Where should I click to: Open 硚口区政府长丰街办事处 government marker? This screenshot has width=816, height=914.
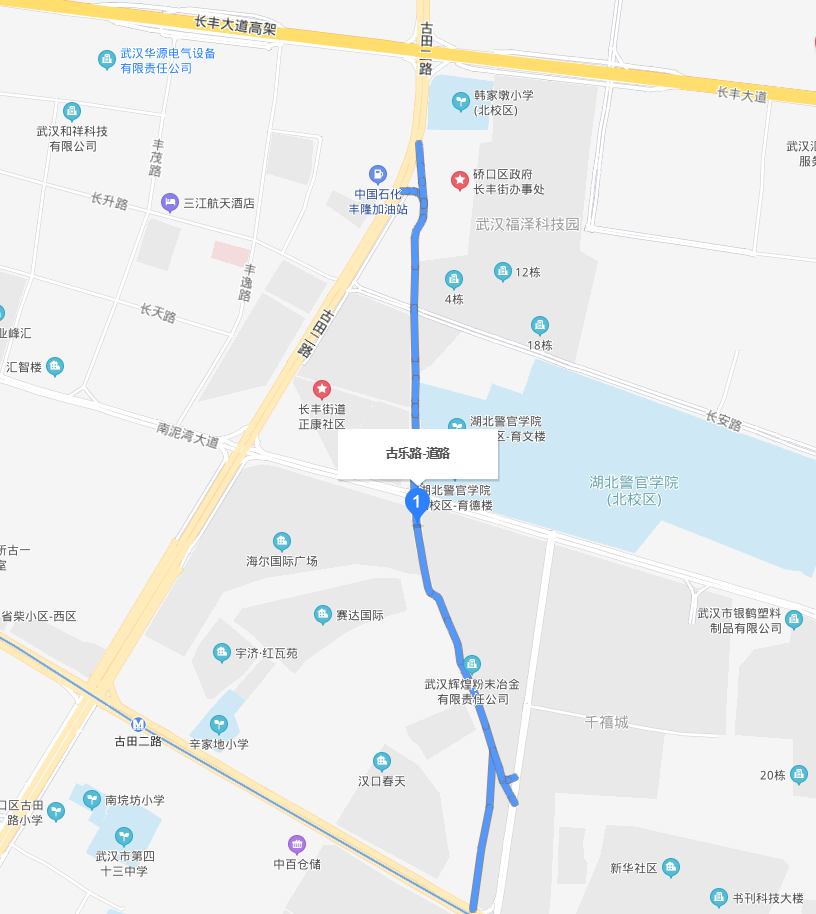tap(459, 180)
